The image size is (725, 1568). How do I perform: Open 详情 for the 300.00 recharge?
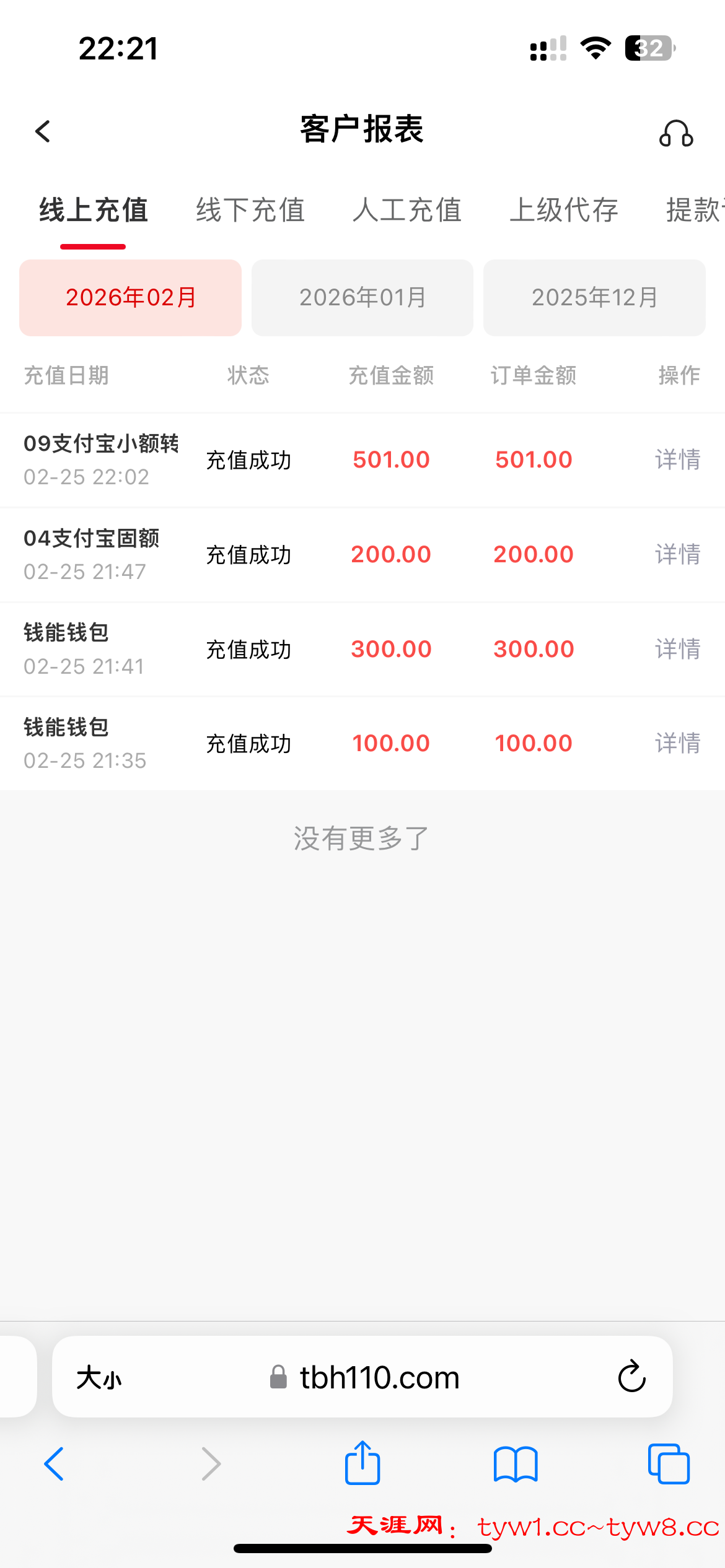click(677, 650)
